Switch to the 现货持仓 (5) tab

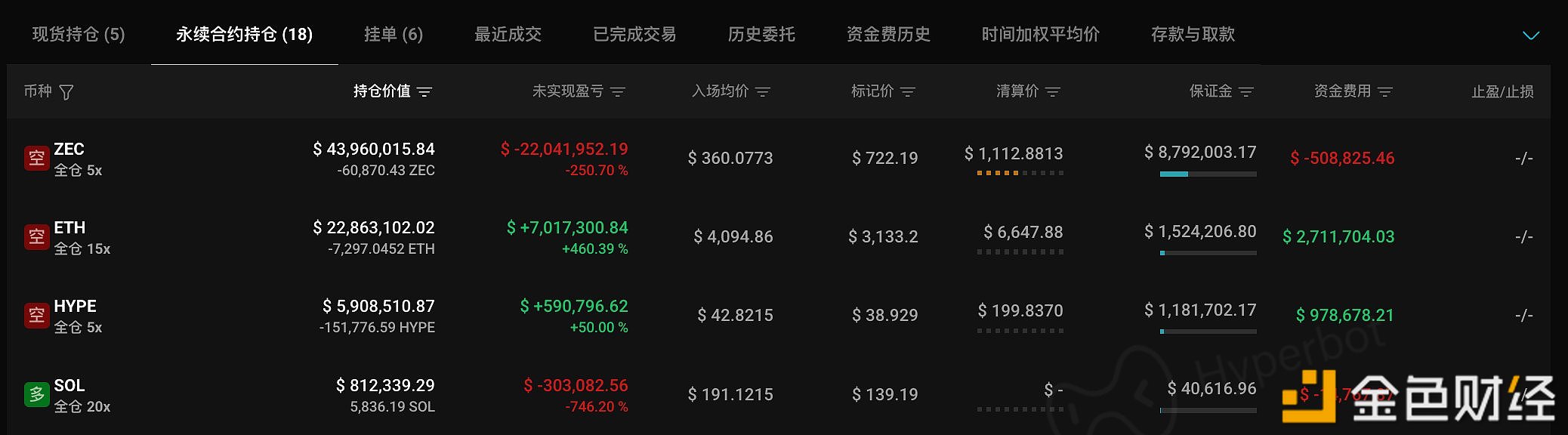[x=79, y=35]
